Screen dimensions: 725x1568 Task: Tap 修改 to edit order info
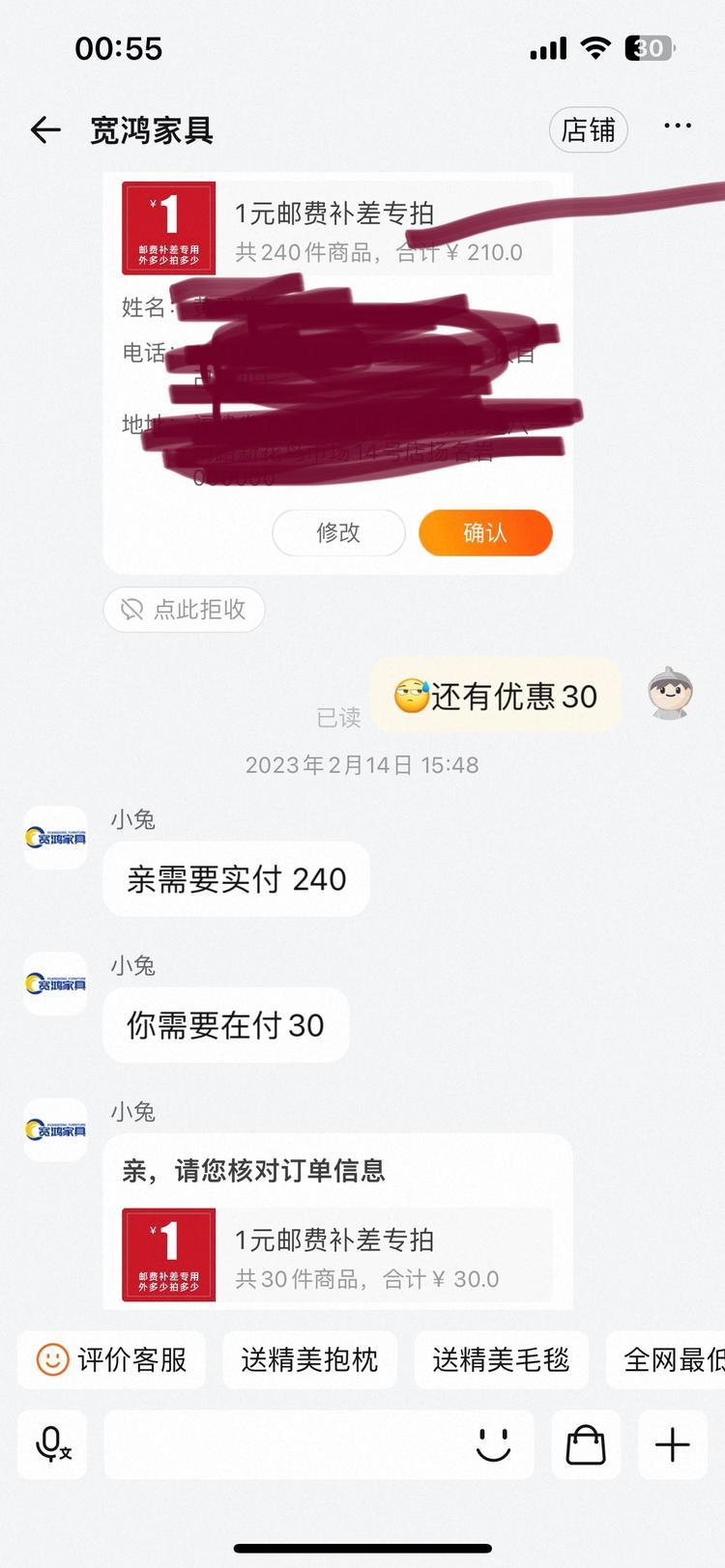click(338, 532)
